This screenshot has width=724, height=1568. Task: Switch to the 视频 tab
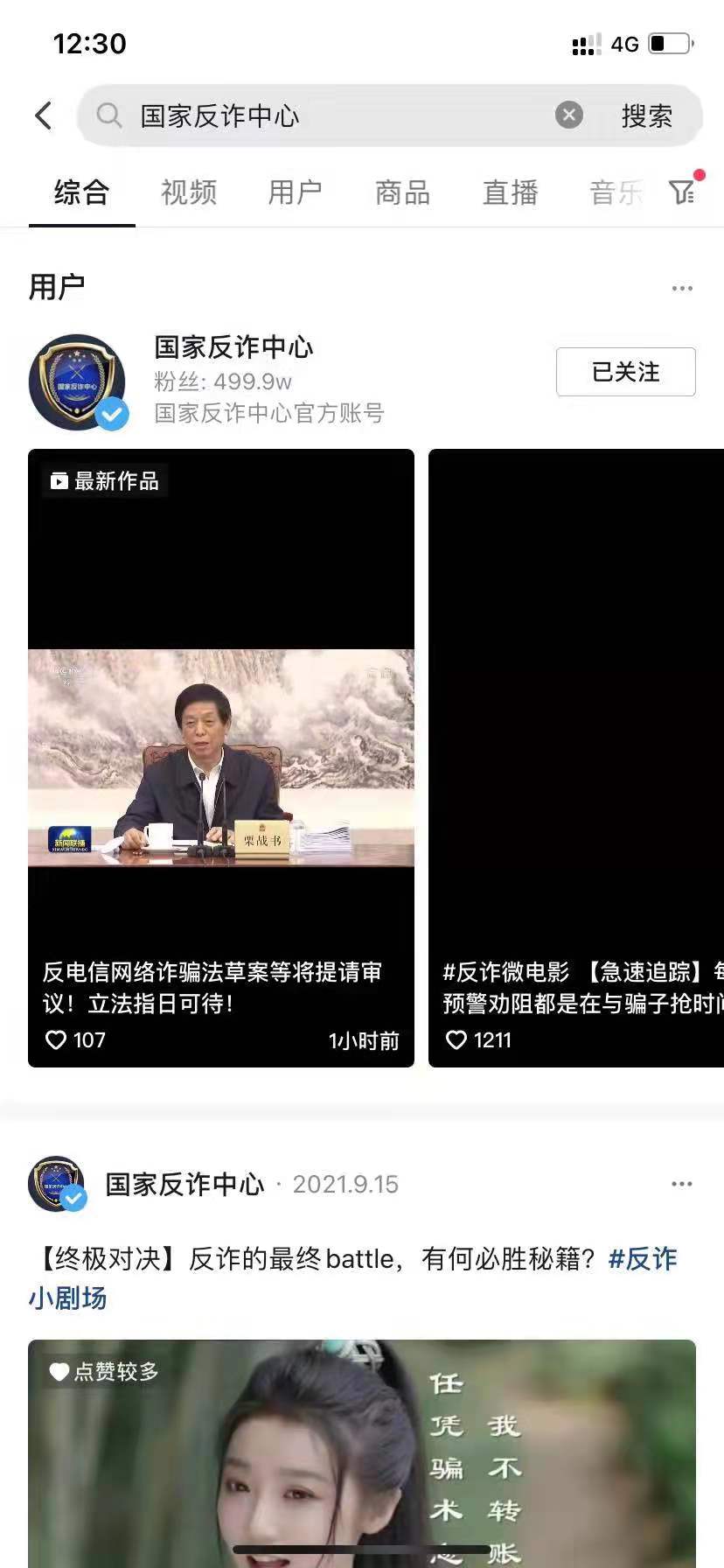pyautogui.click(x=189, y=192)
